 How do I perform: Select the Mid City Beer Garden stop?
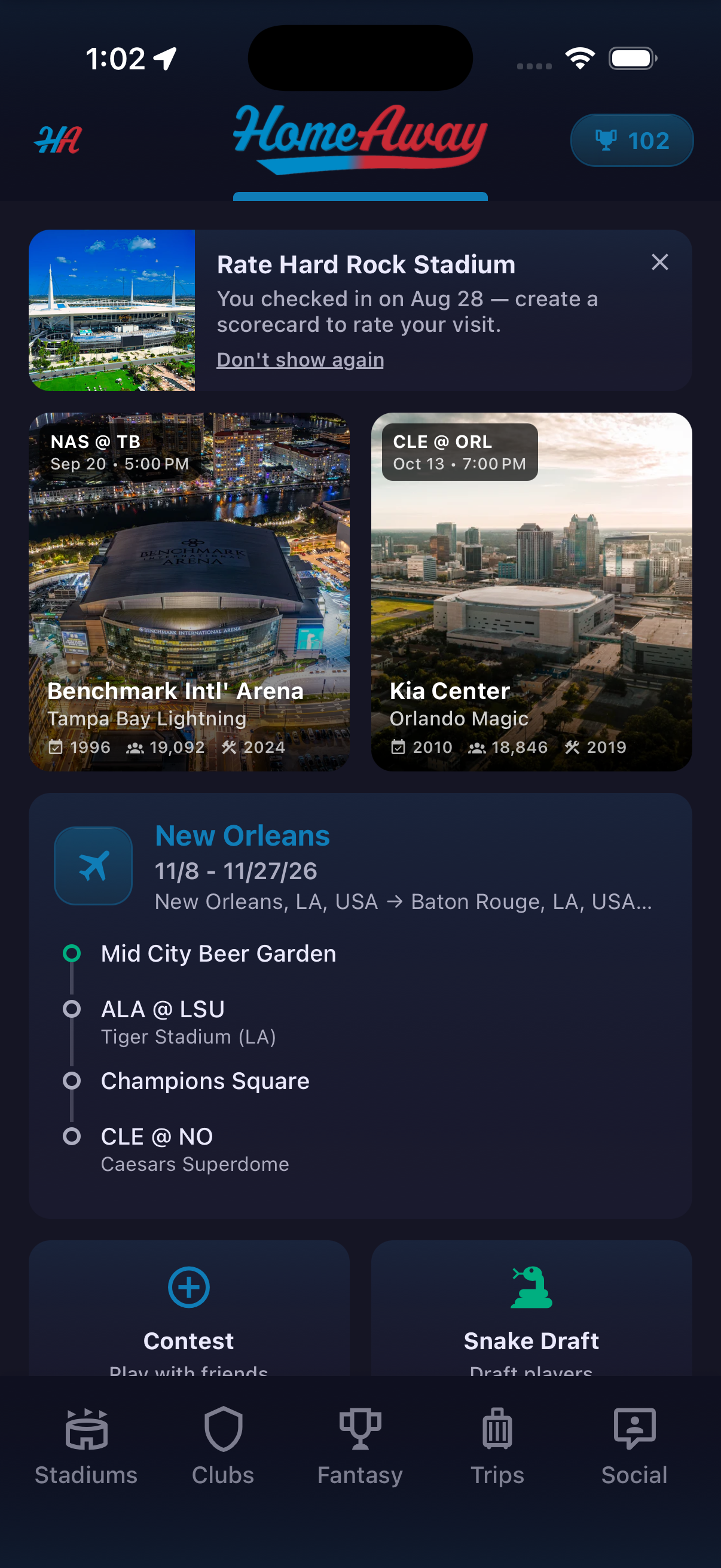point(218,953)
